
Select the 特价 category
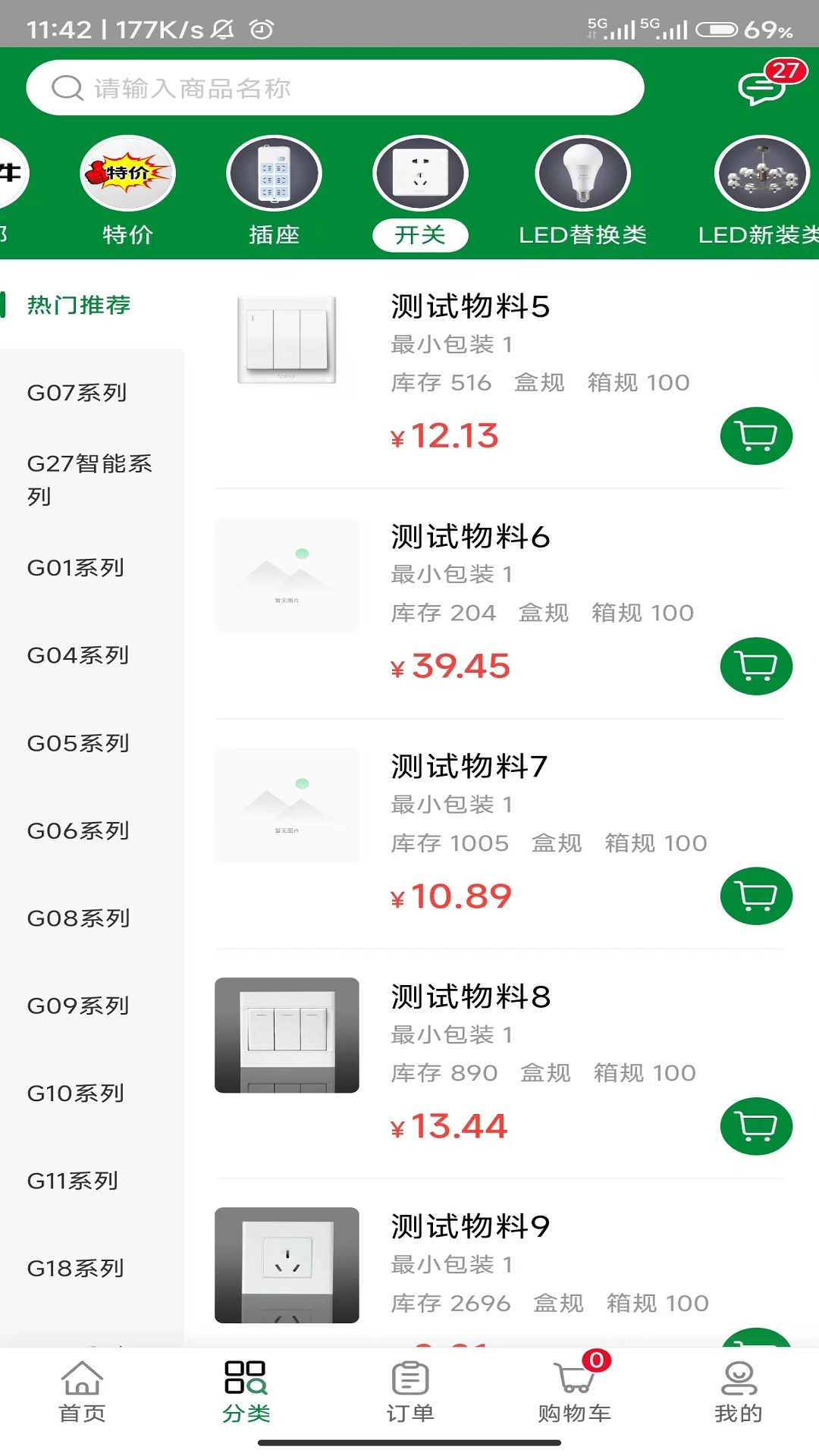click(127, 191)
